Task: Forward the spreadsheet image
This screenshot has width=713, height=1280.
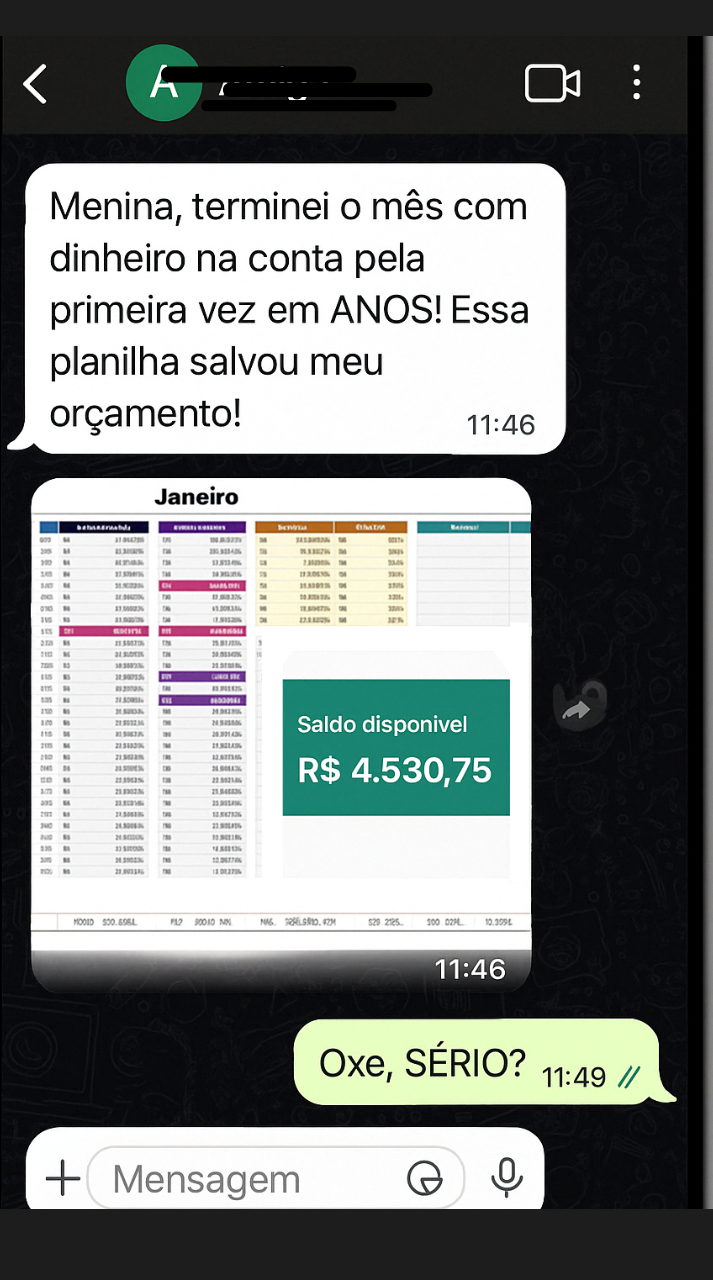Action: coord(577,709)
